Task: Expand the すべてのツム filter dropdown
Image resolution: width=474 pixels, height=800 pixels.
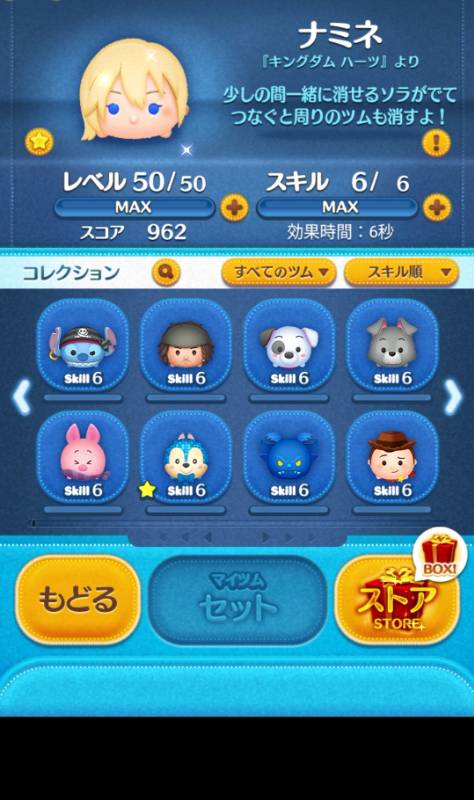Action: pyautogui.click(x=279, y=272)
